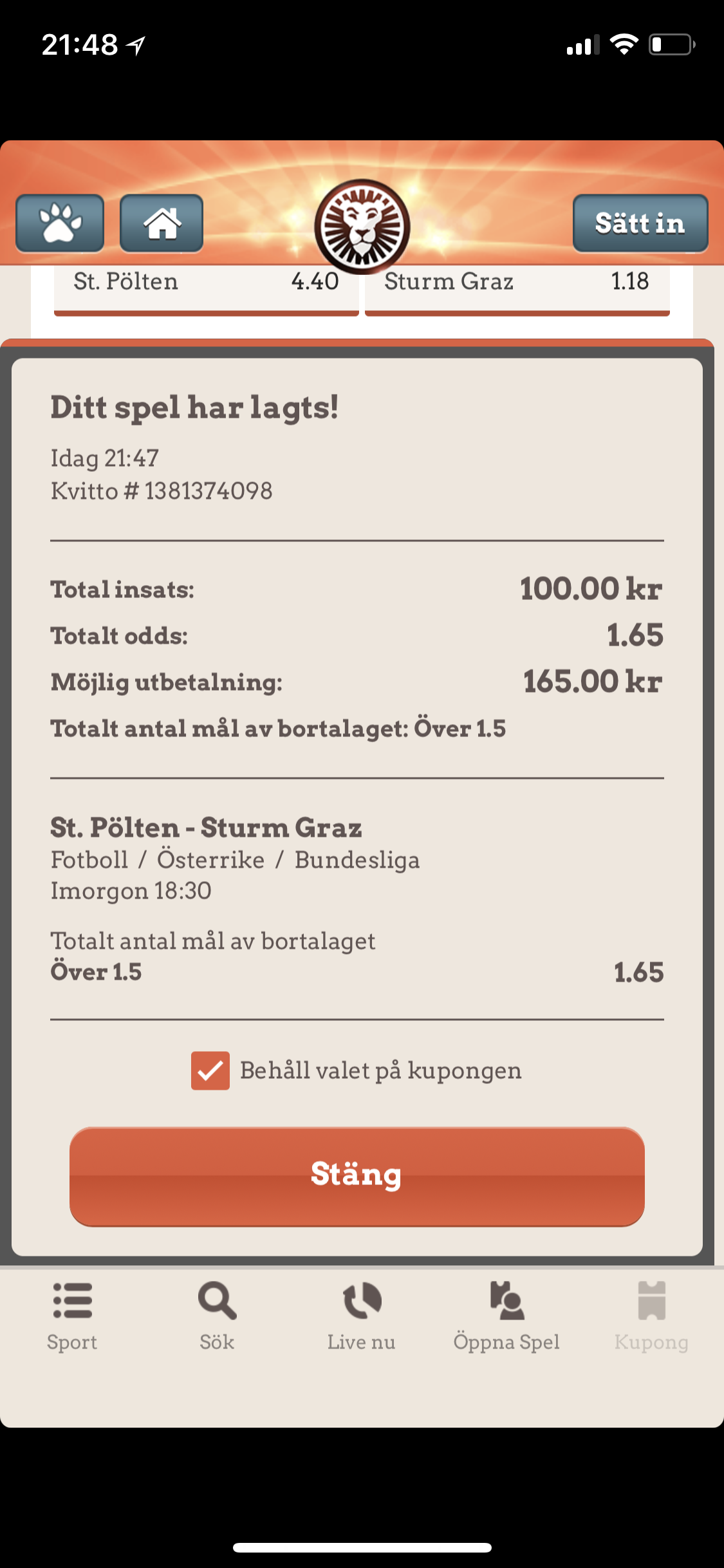Open the Sök search tab

tap(217, 1316)
